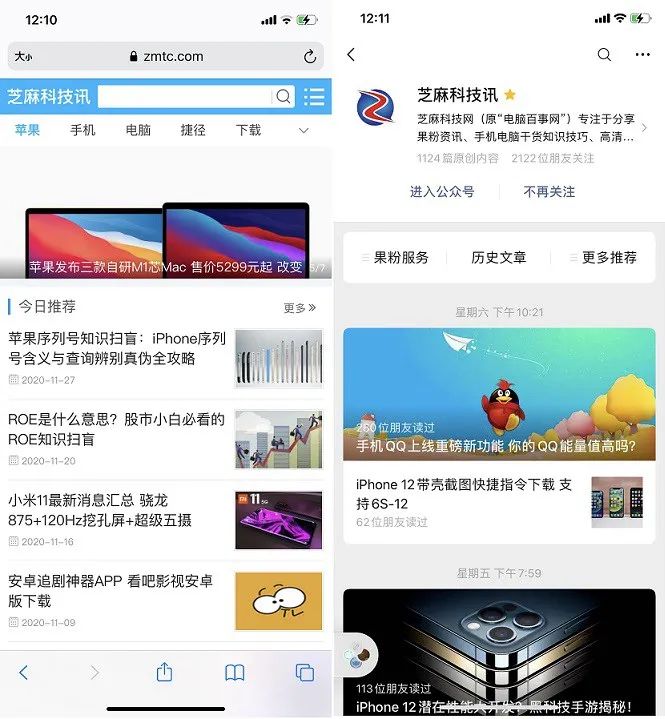This screenshot has width=665, height=719.
Task: Switch to the 手机 tab
Action: coord(83,130)
